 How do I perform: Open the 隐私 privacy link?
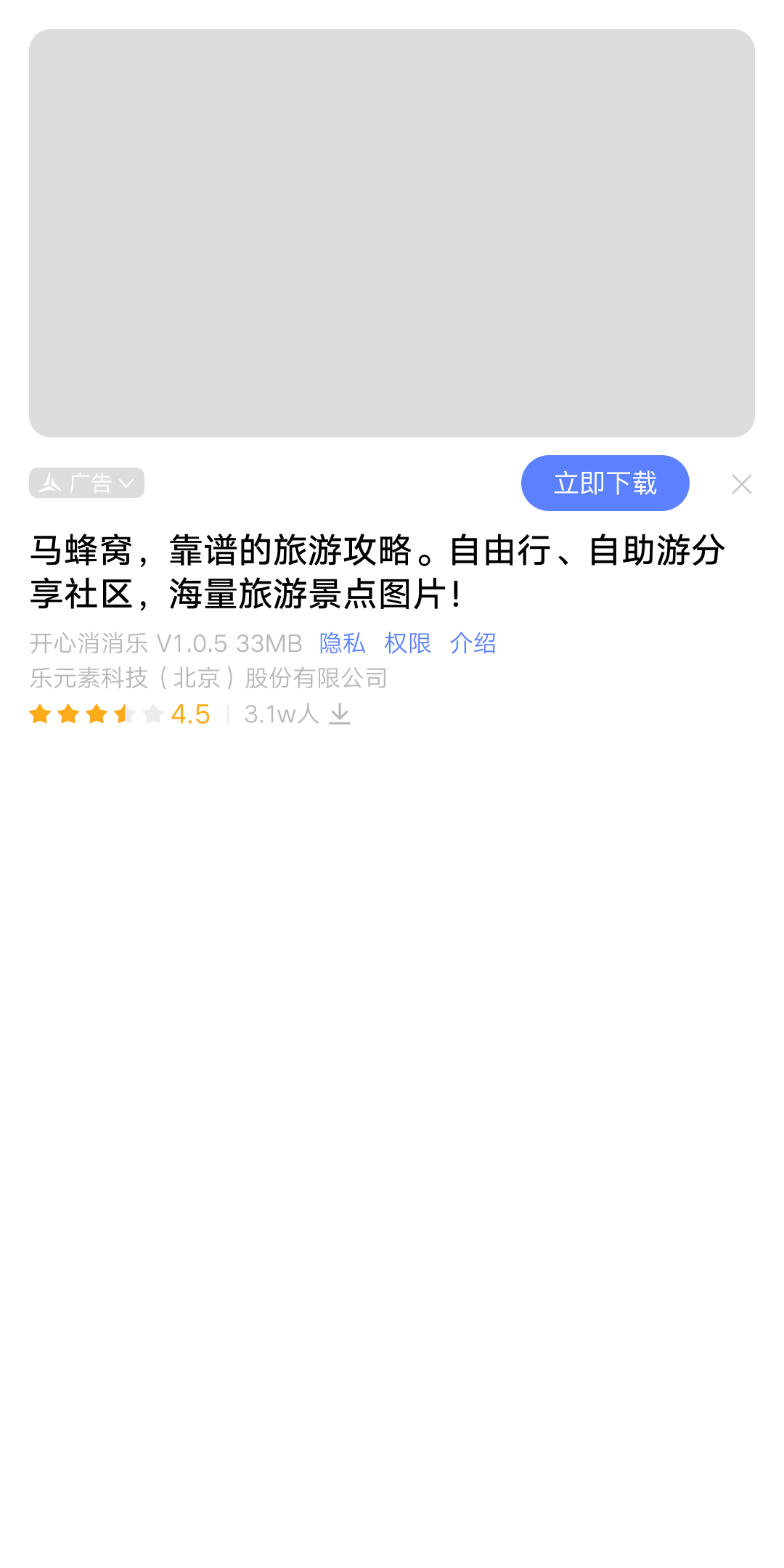(342, 643)
